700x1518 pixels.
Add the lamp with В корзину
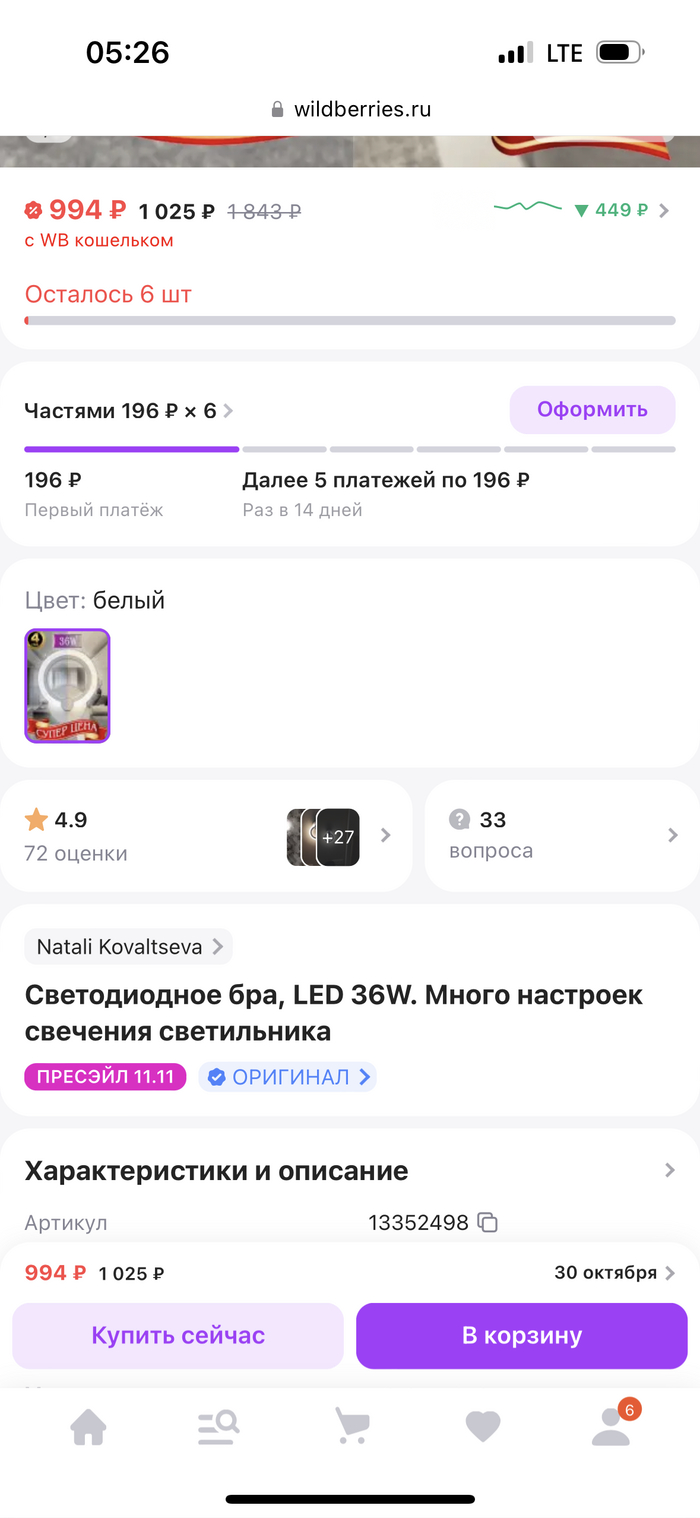pyautogui.click(x=522, y=1336)
